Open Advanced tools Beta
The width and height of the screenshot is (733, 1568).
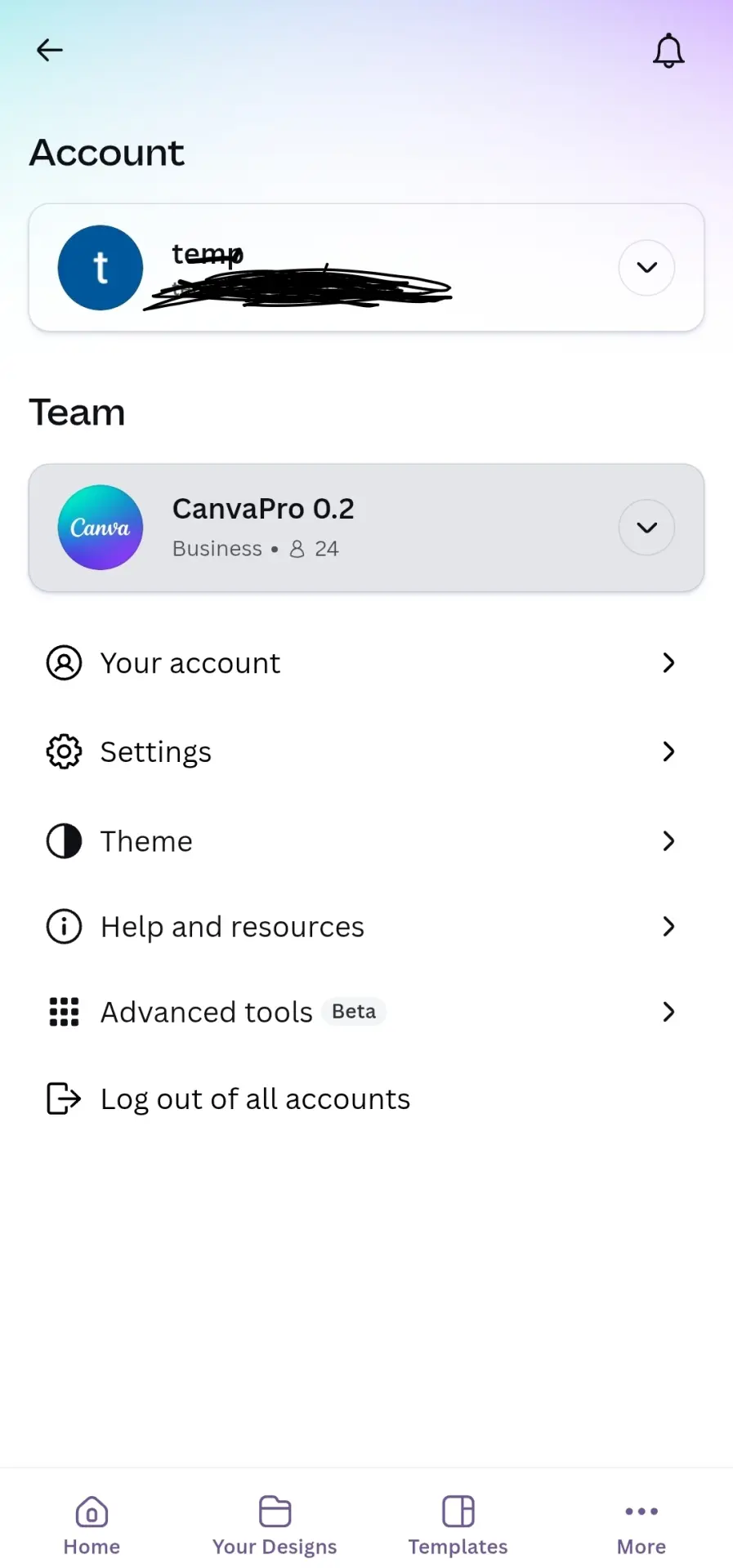(x=366, y=1013)
